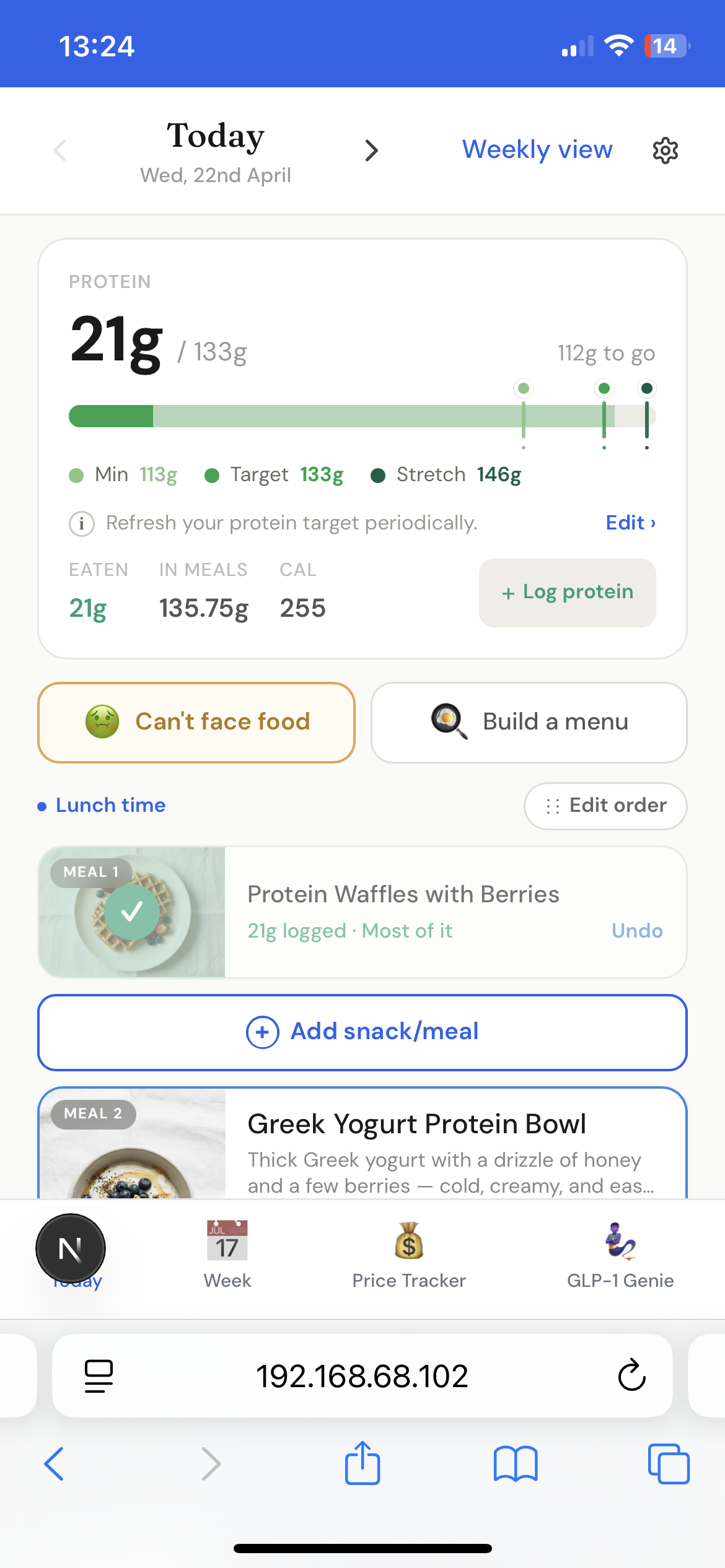Switch to Weekly view

(x=537, y=149)
